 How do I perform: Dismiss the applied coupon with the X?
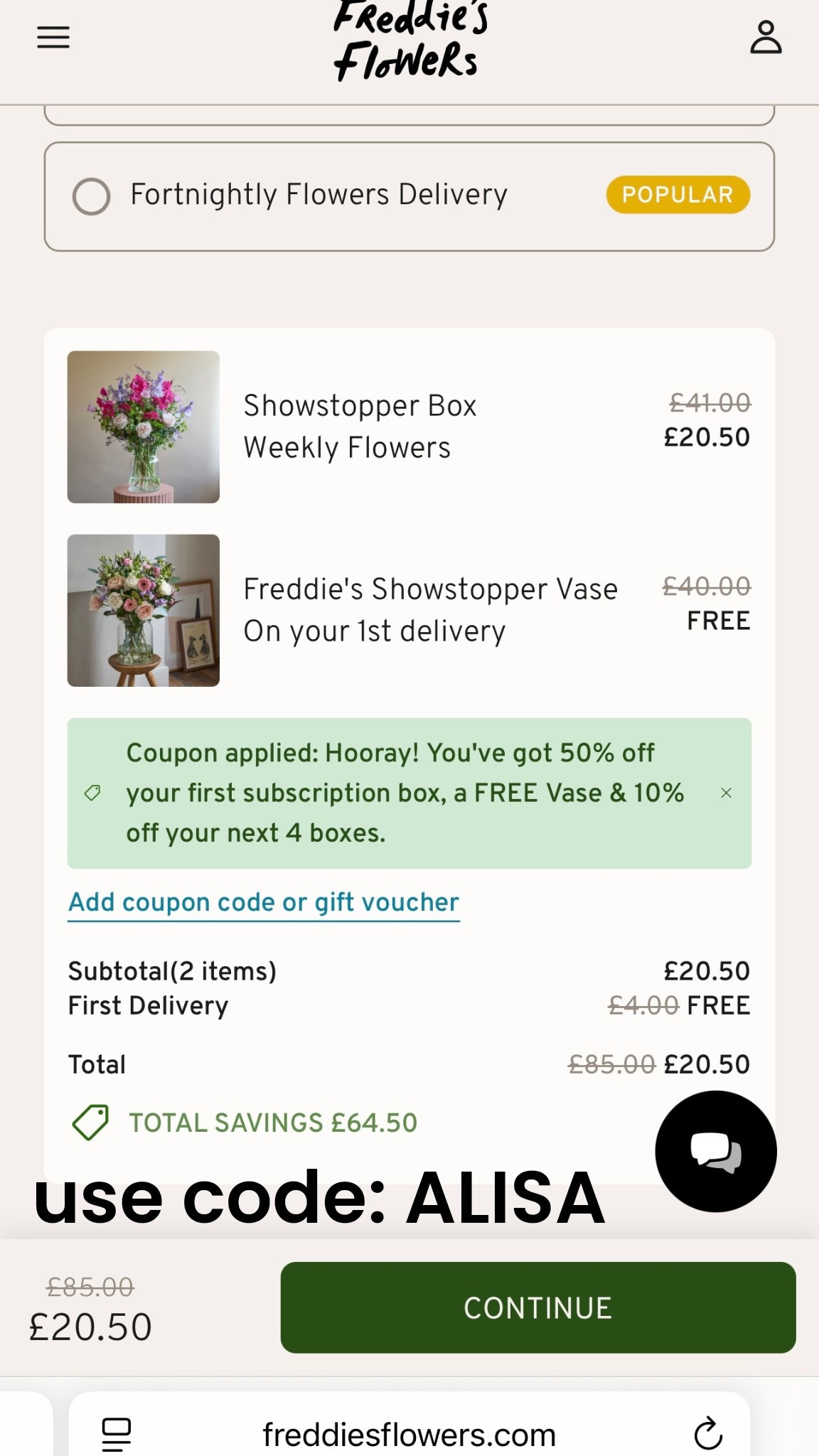(x=727, y=792)
